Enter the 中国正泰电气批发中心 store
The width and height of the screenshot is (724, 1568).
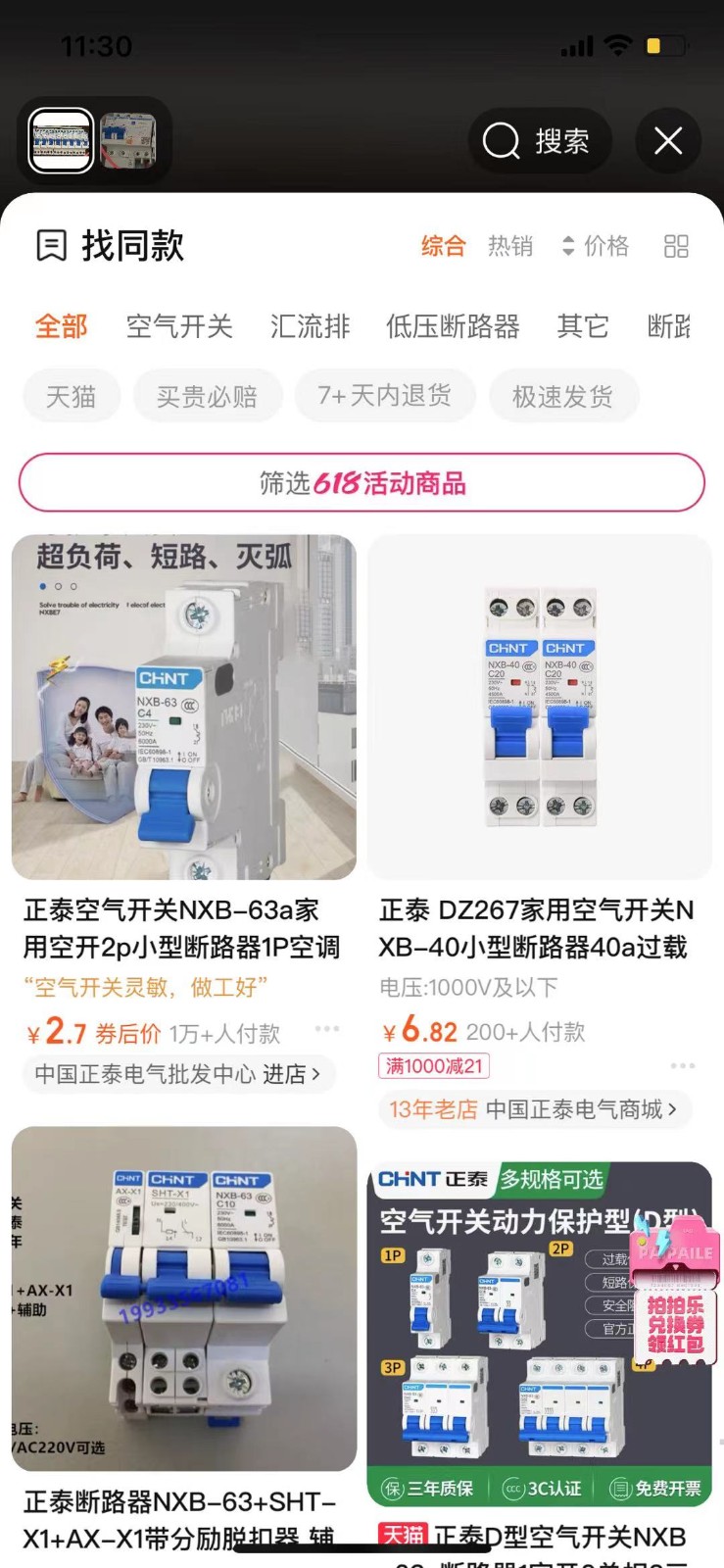tap(178, 1074)
